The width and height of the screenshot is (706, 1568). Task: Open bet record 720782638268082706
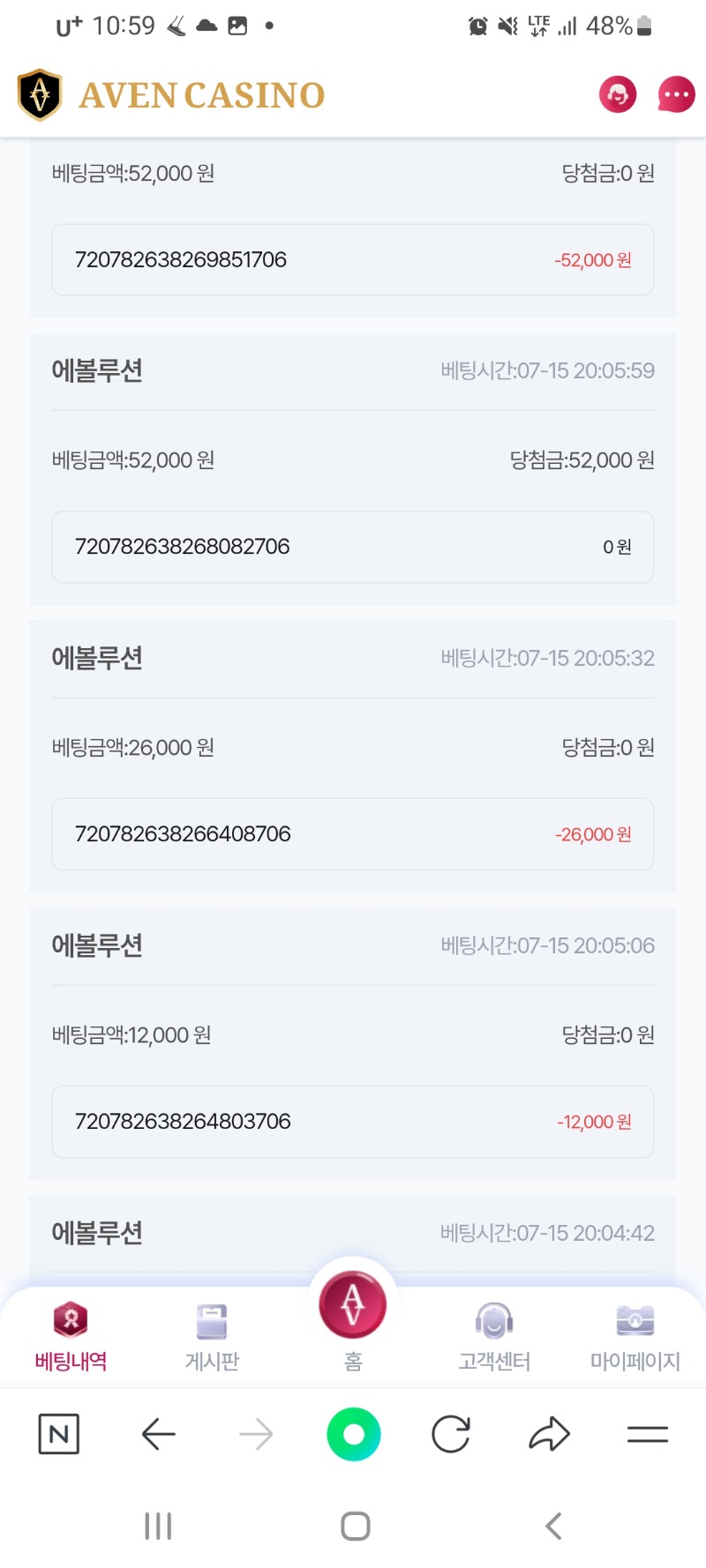click(353, 547)
